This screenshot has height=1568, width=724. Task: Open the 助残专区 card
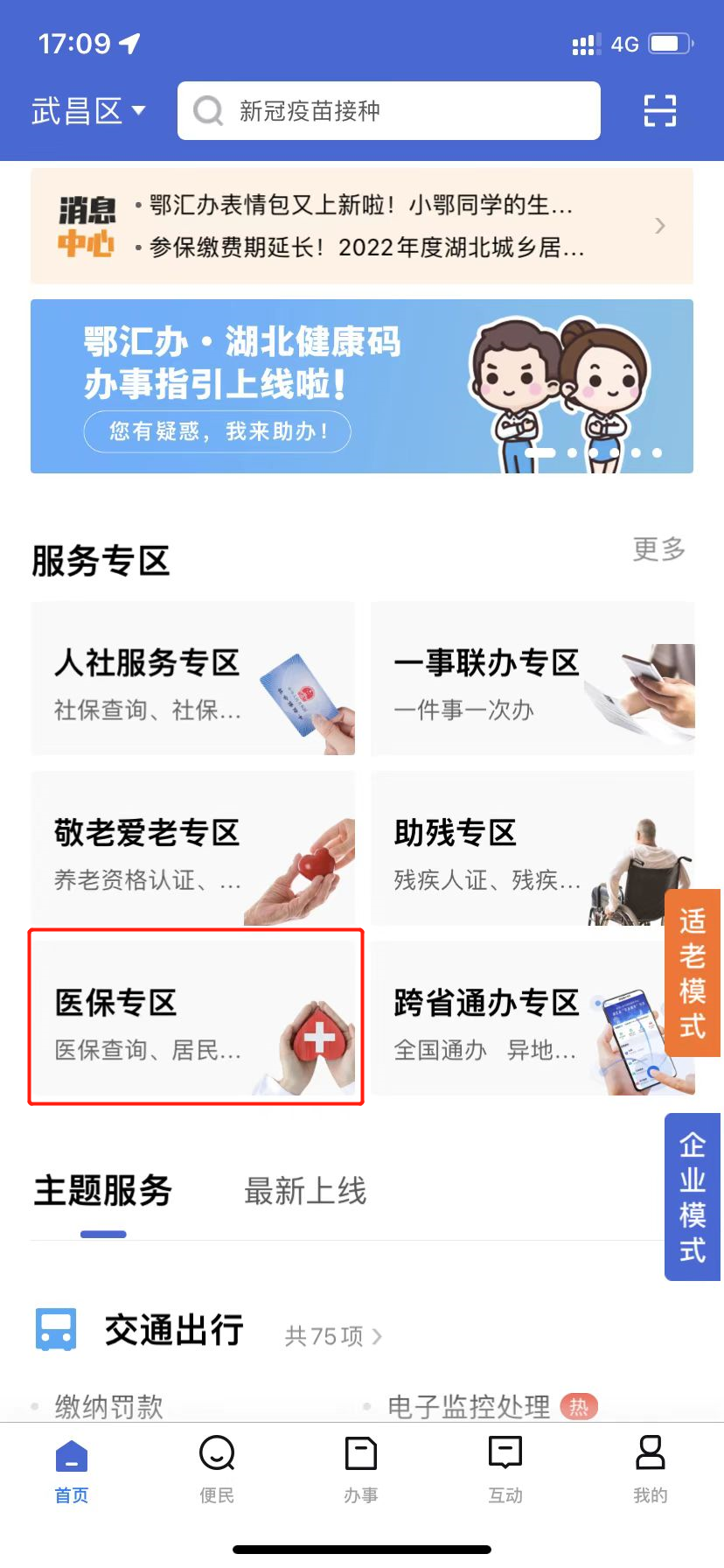pyautogui.click(x=516, y=849)
